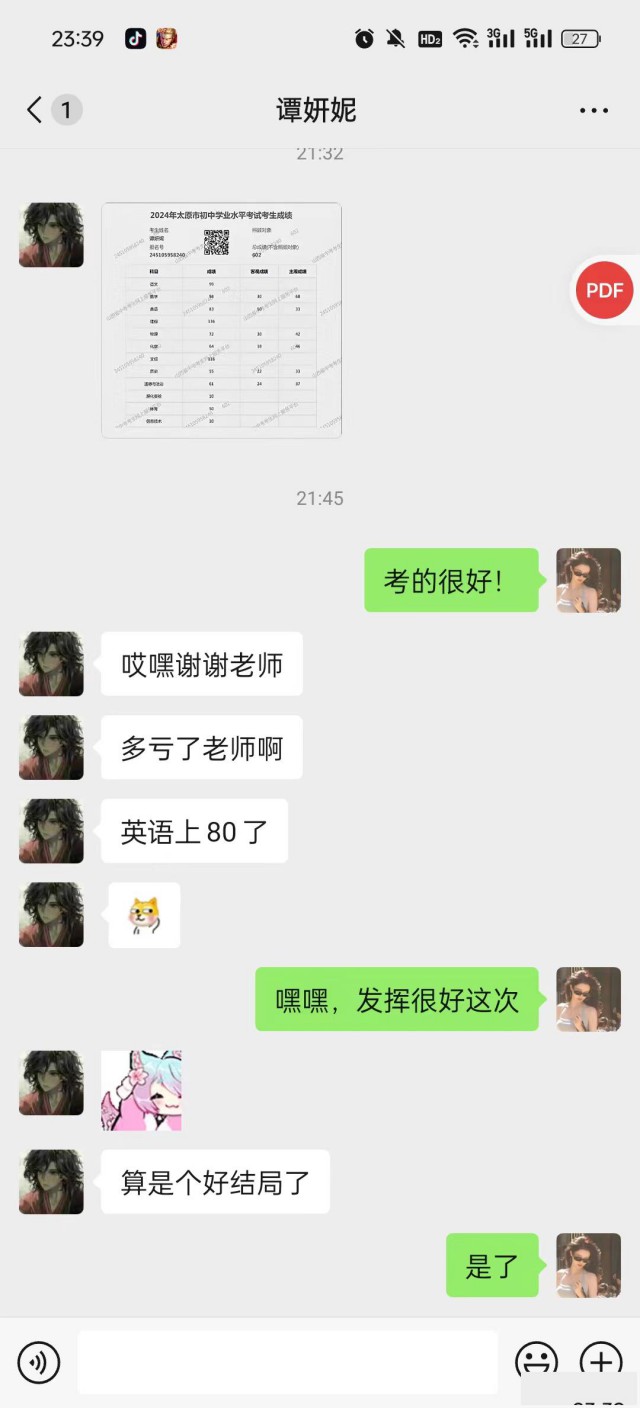
Task: Tap the floating red PDF button
Action: point(604,290)
